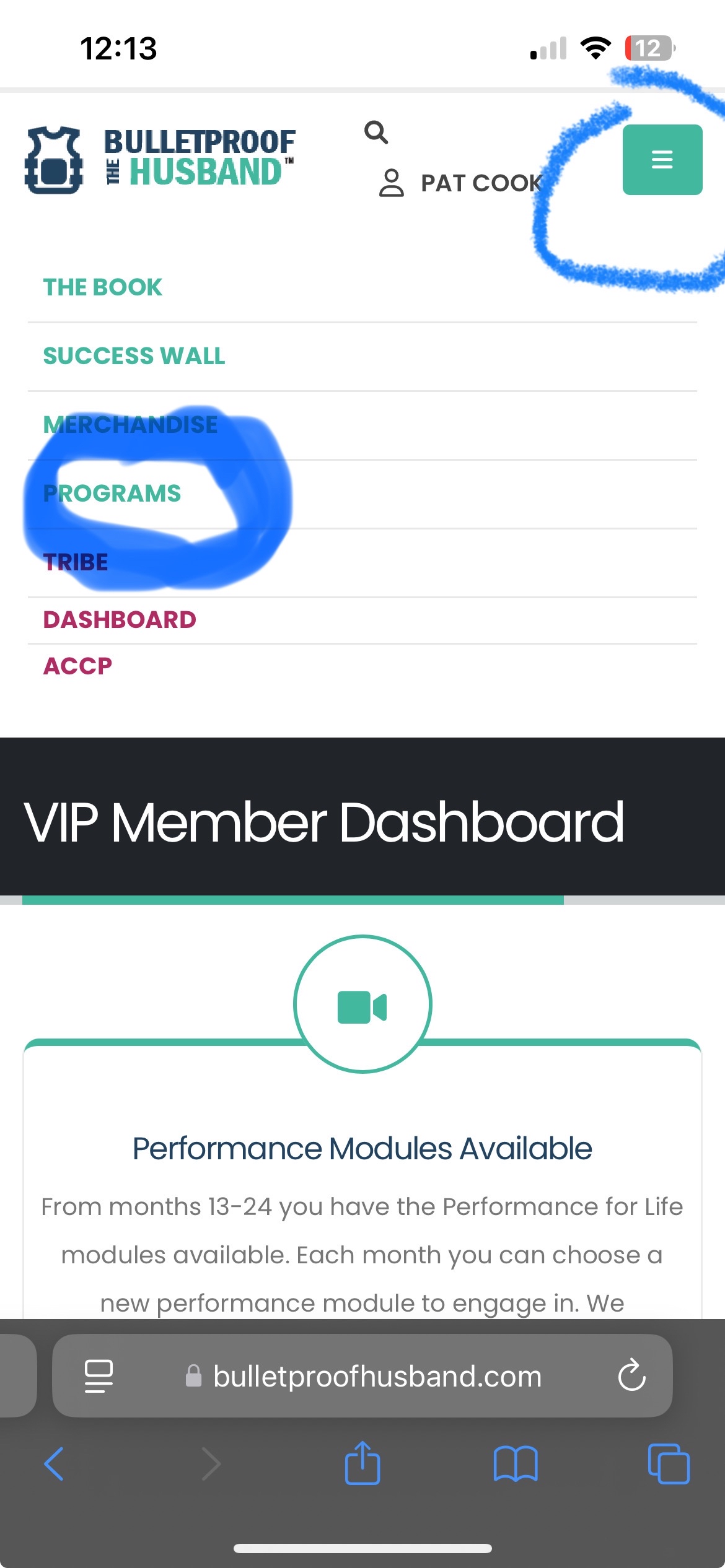Open Safari page settings menu
The image size is (725, 1568).
point(99,1375)
